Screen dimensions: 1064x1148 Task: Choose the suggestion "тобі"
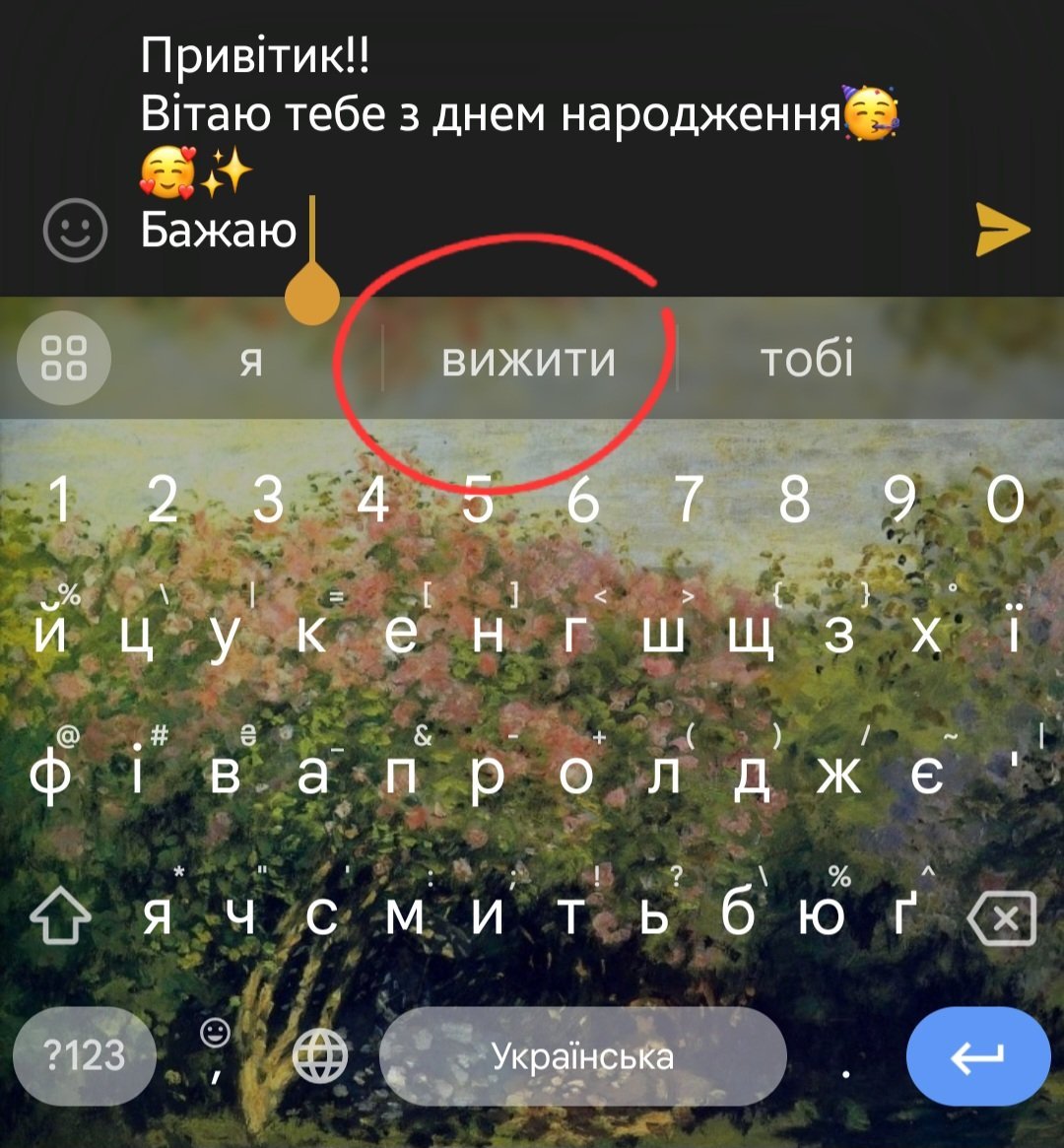coord(806,361)
